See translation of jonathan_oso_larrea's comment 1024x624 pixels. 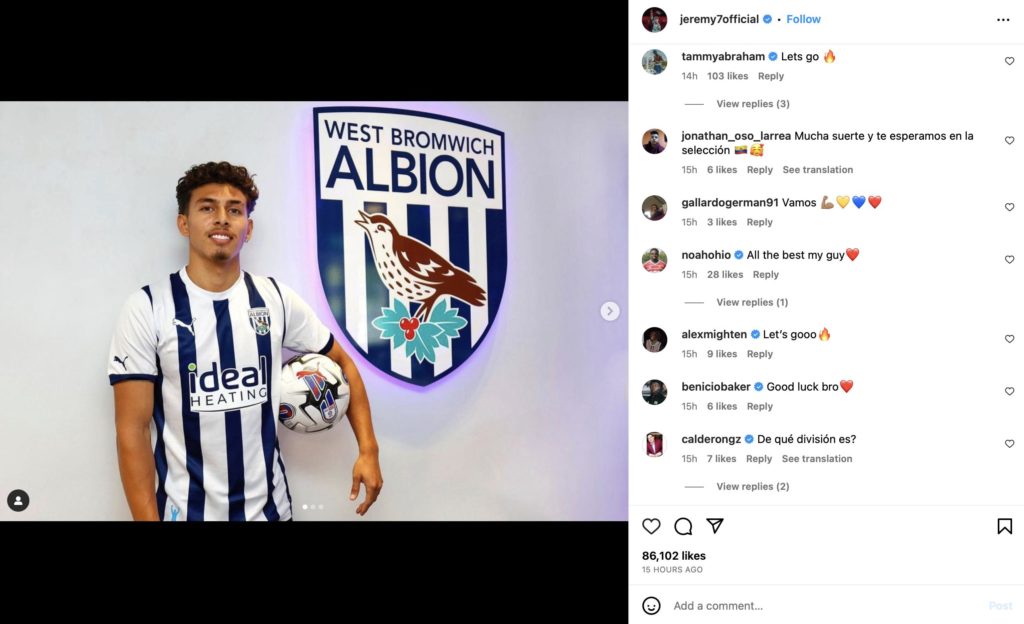pyautogui.click(x=817, y=170)
